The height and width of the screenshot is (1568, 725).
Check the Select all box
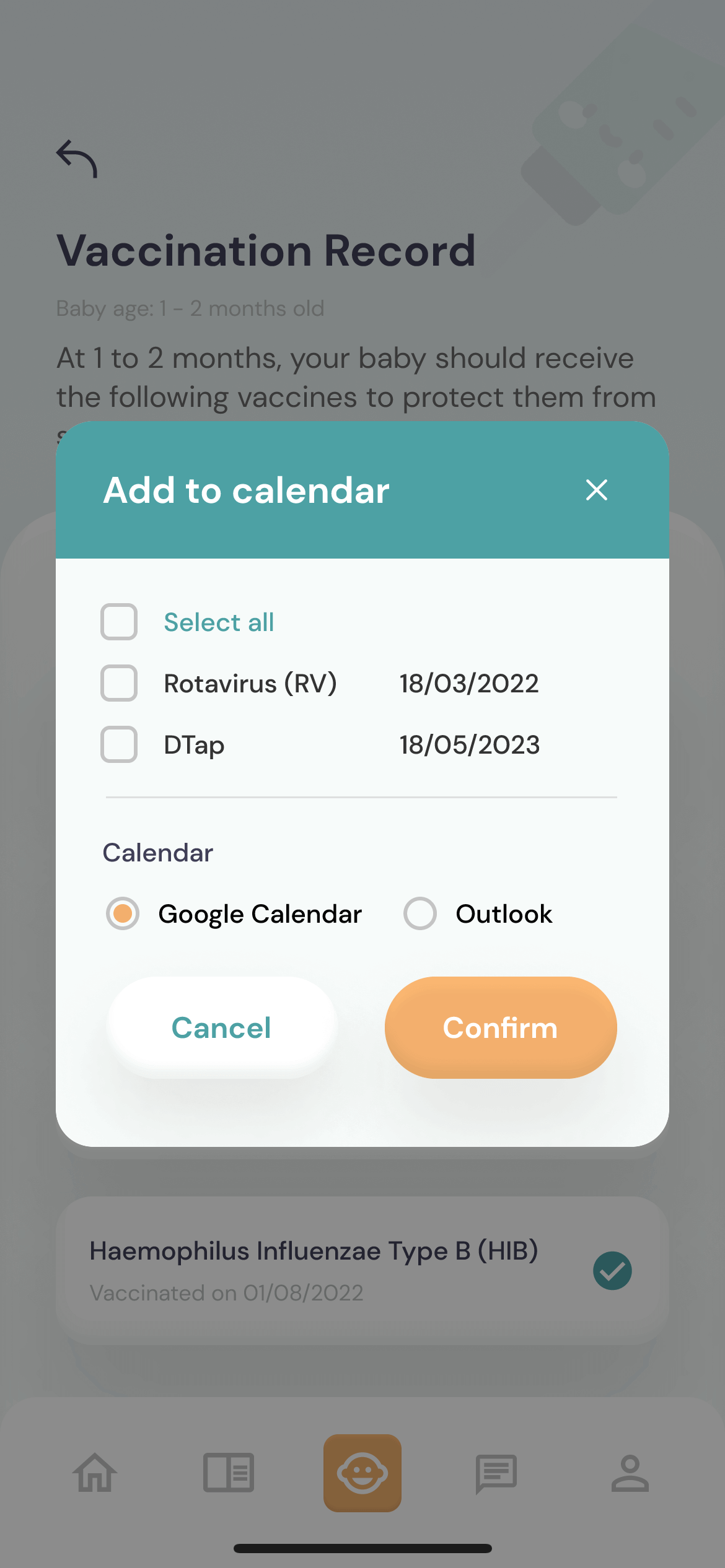119,622
